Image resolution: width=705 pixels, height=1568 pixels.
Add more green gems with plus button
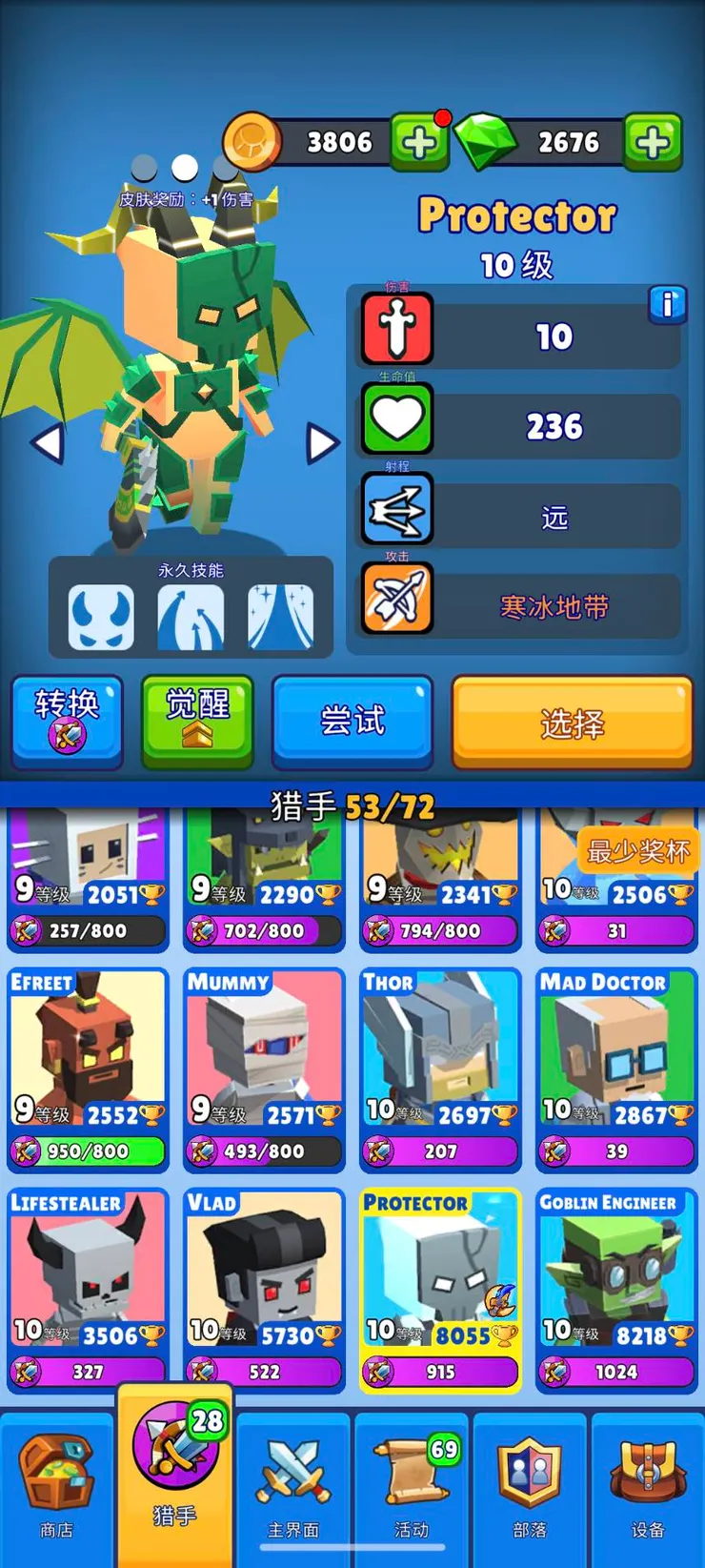[x=653, y=143]
